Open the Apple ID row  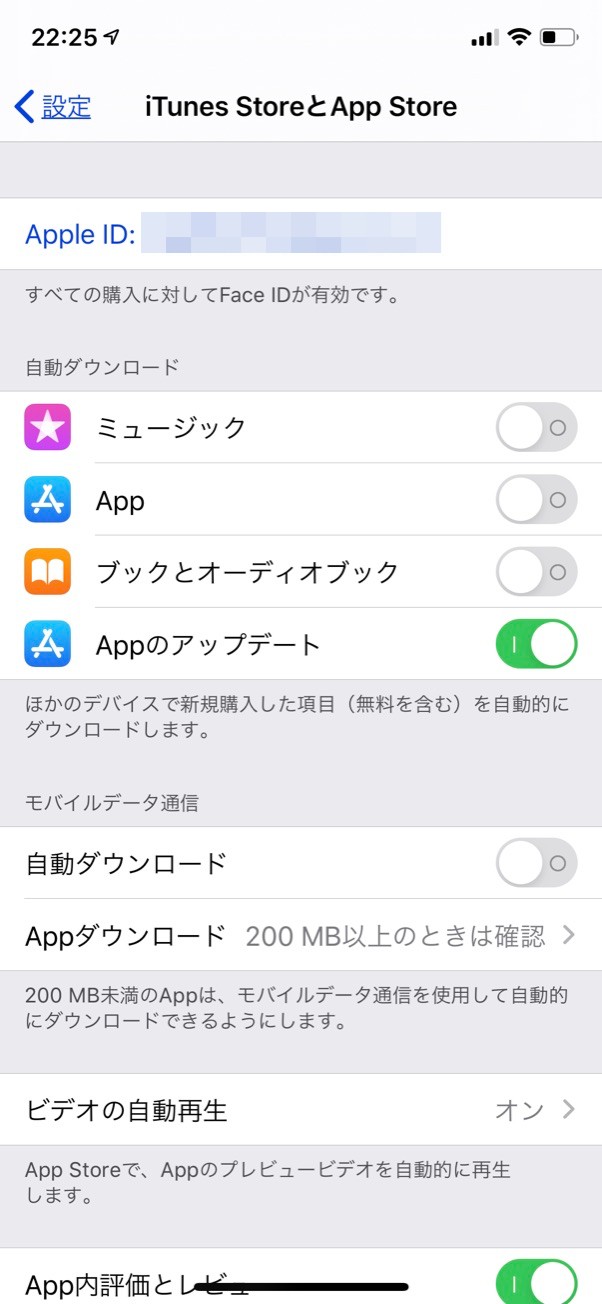(301, 234)
